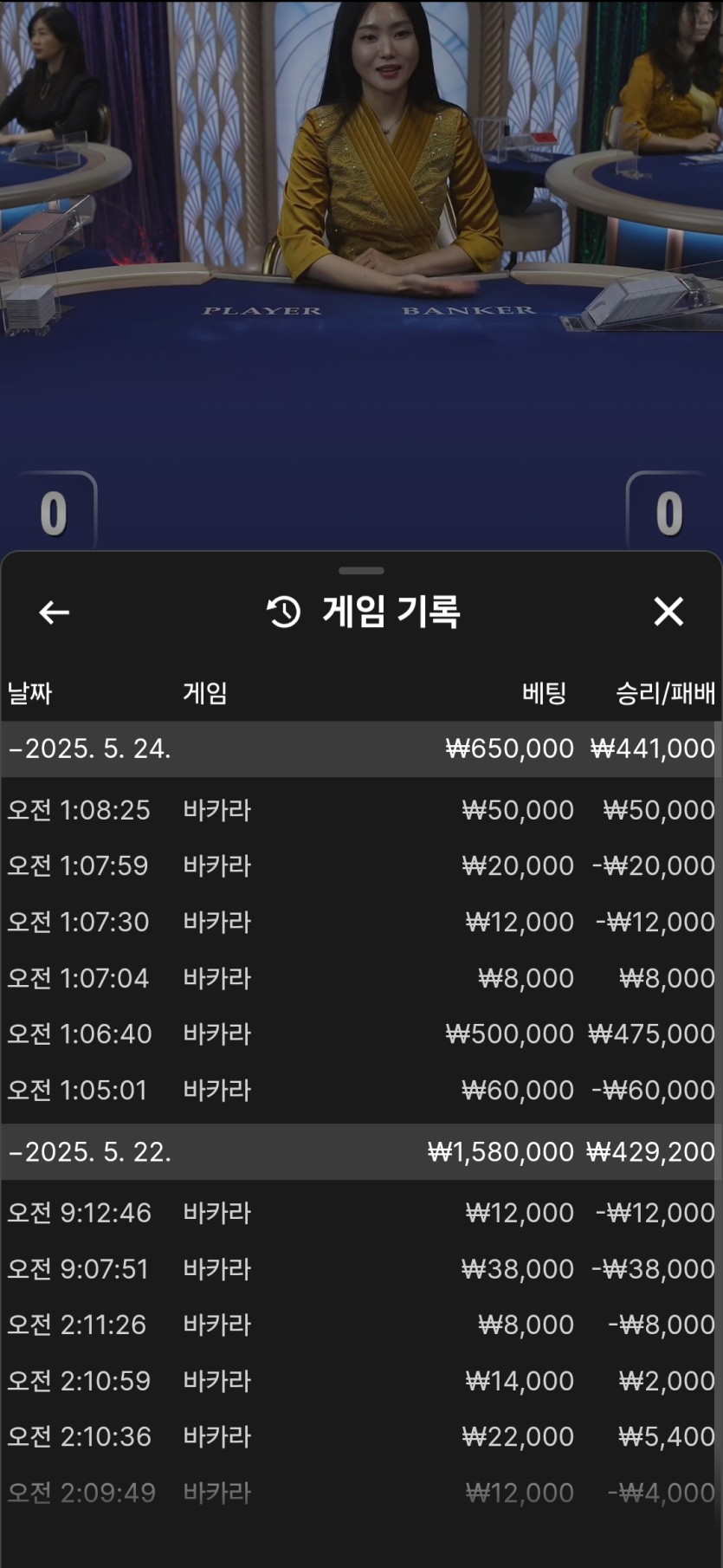Open the 오전 2:10:59 바카라 record
The height and width of the screenshot is (1568, 723).
point(361,1381)
